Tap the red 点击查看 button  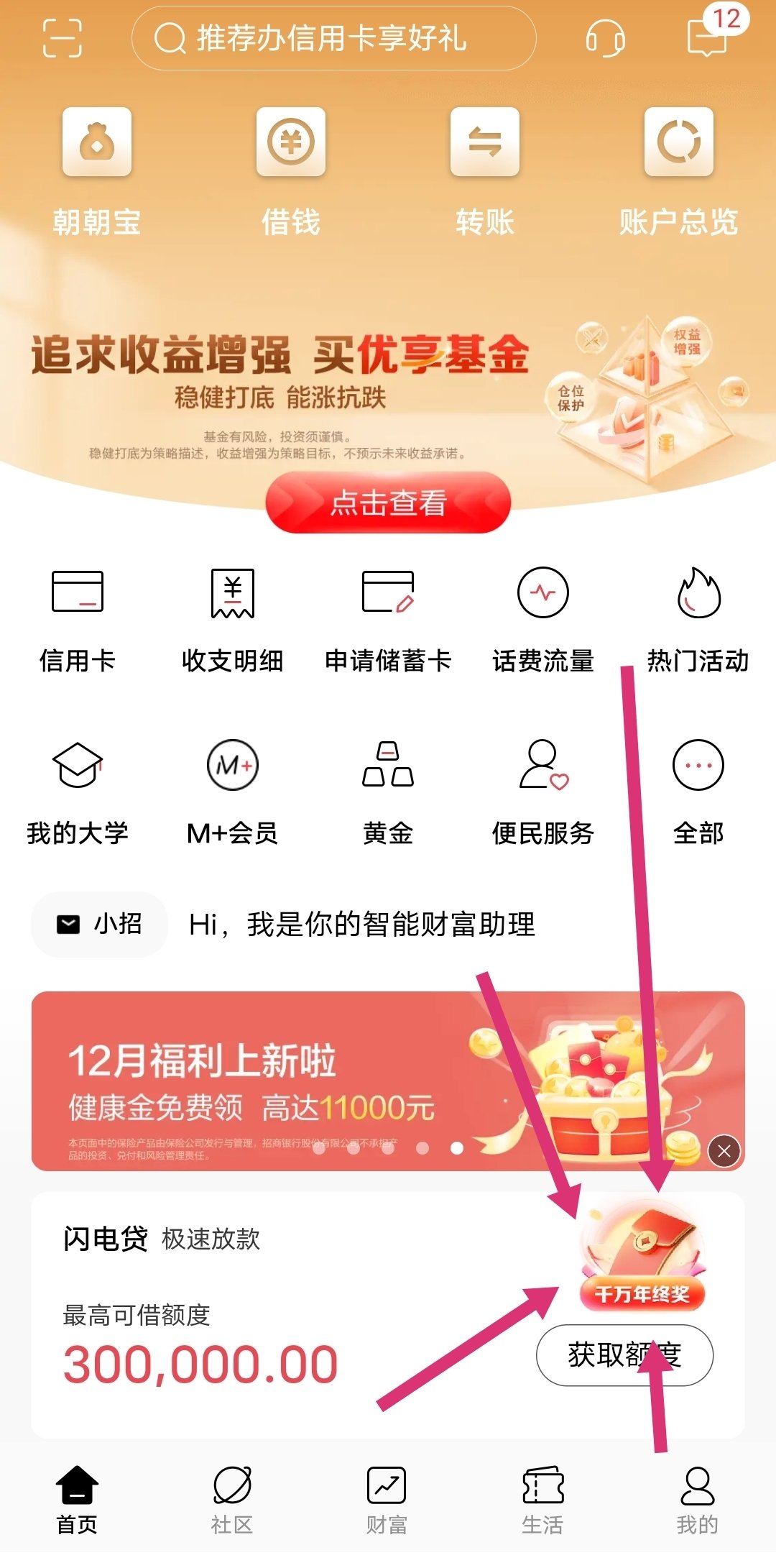pos(388,503)
